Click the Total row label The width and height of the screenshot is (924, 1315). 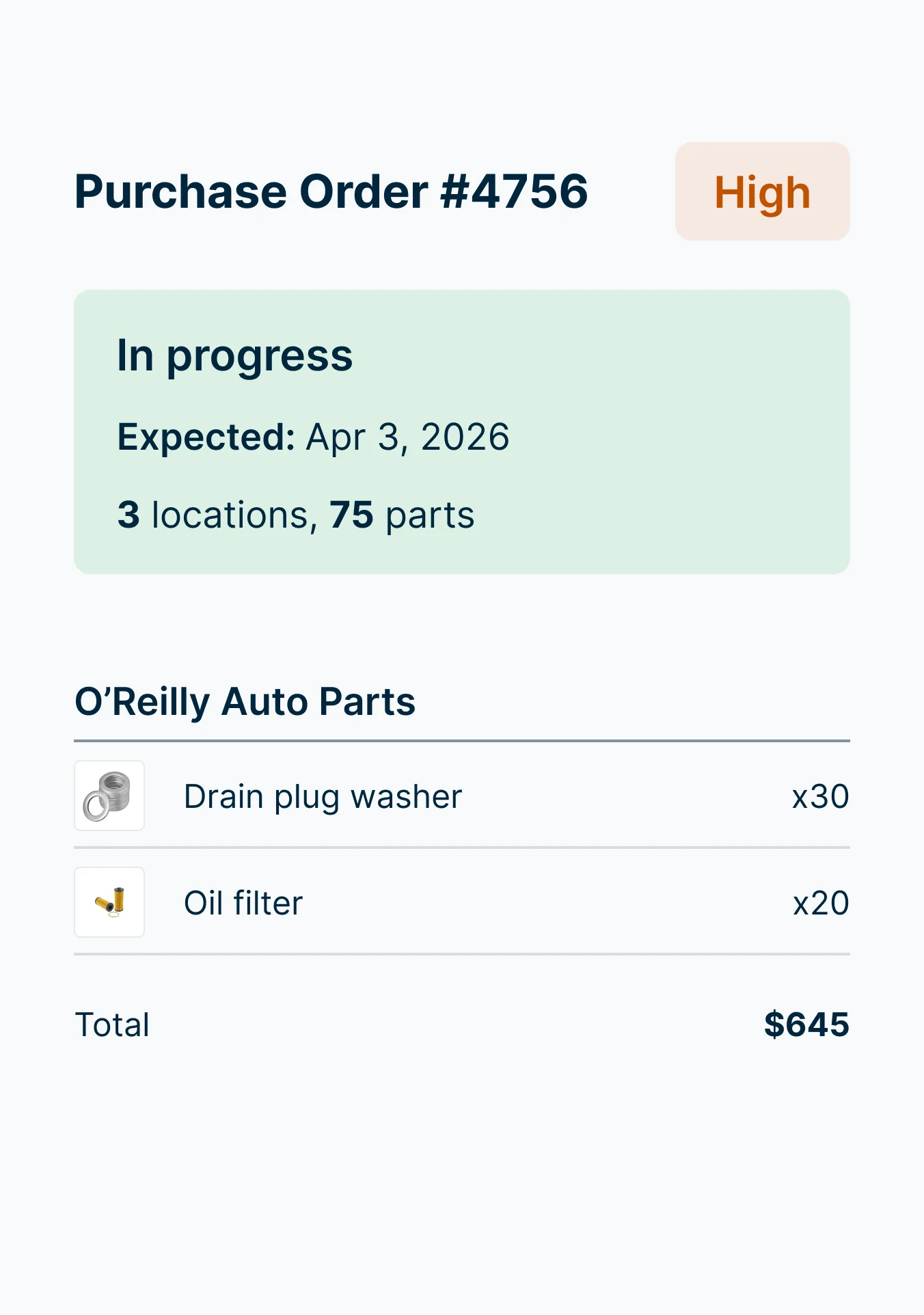pyautogui.click(x=111, y=1025)
